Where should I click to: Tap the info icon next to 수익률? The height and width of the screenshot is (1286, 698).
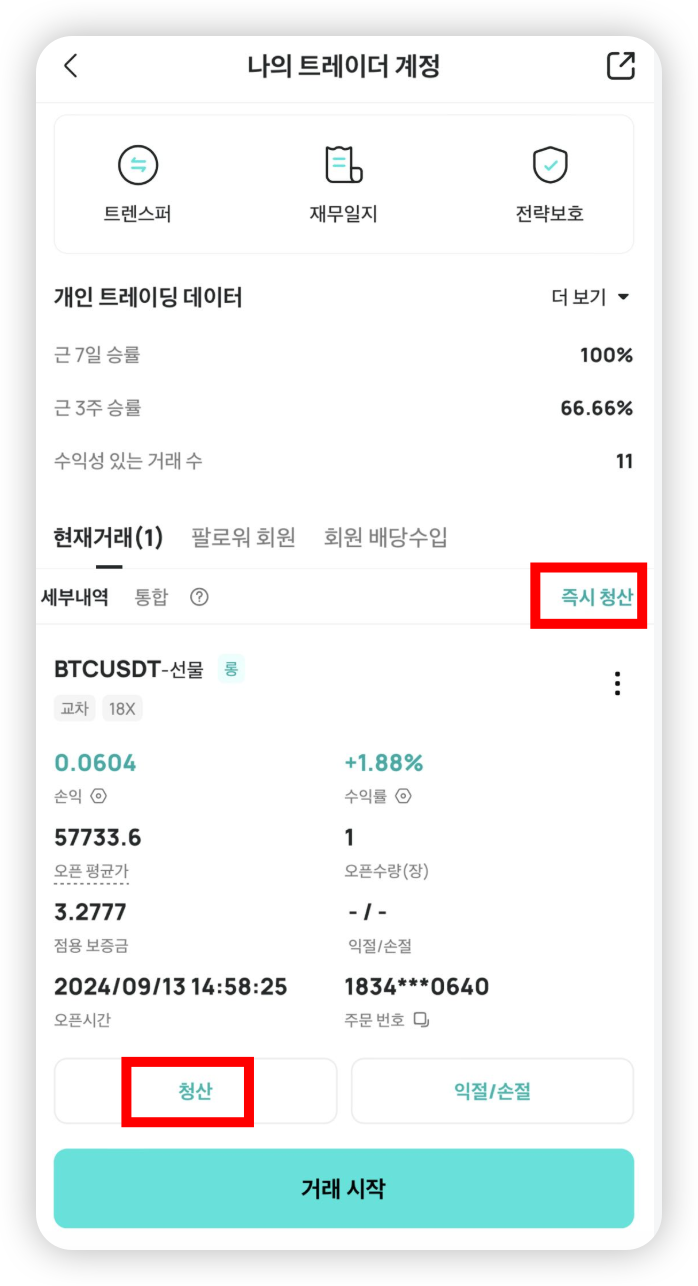click(403, 797)
